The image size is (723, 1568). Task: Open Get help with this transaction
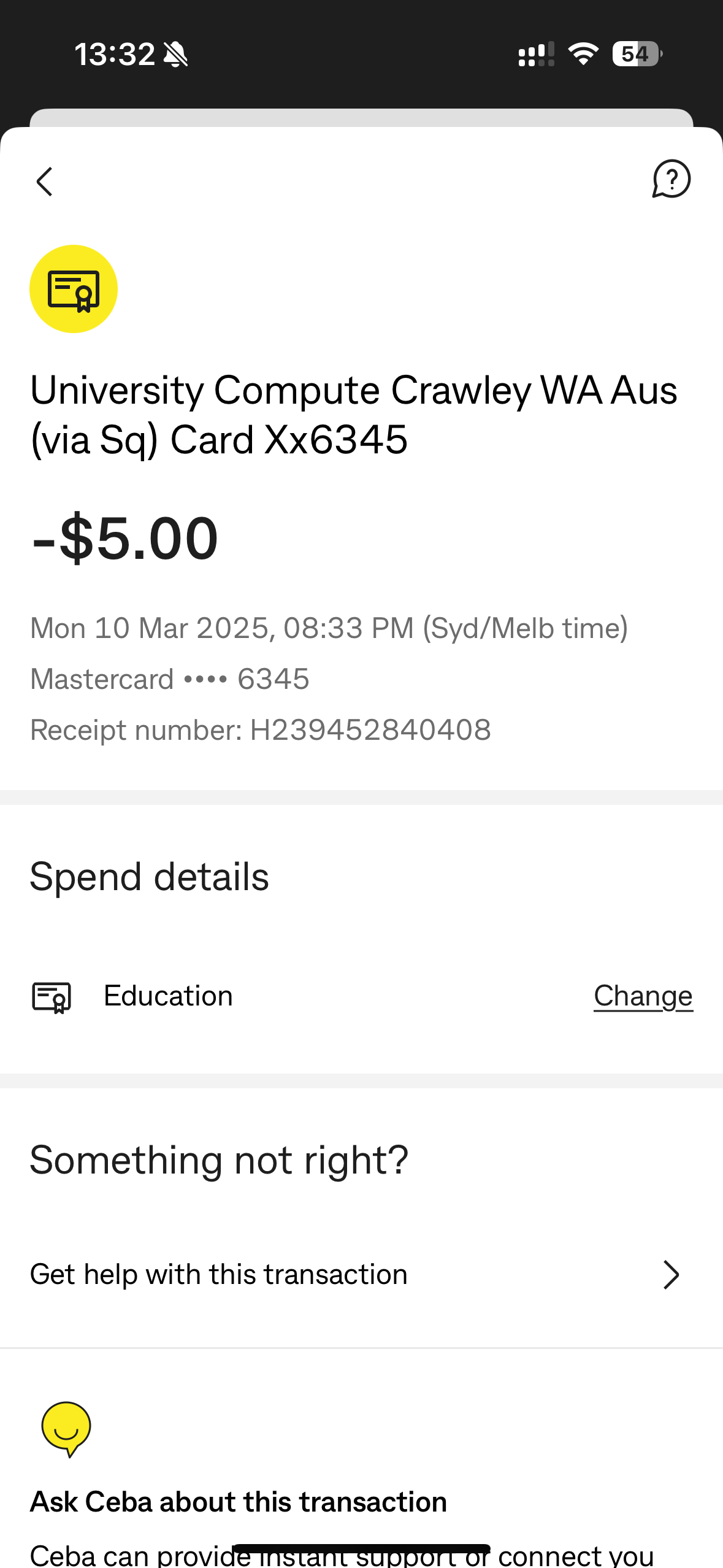tap(361, 1275)
